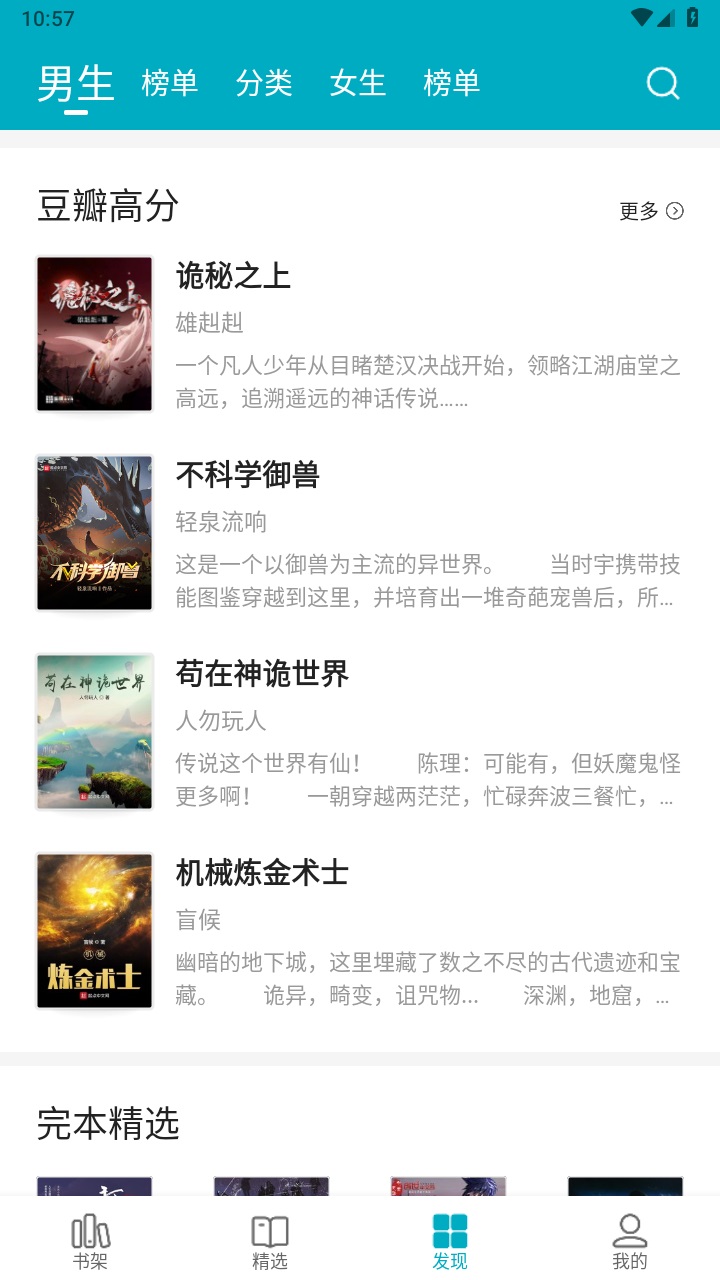
Task: Open the novel 不科学御兽
Action: [247, 475]
